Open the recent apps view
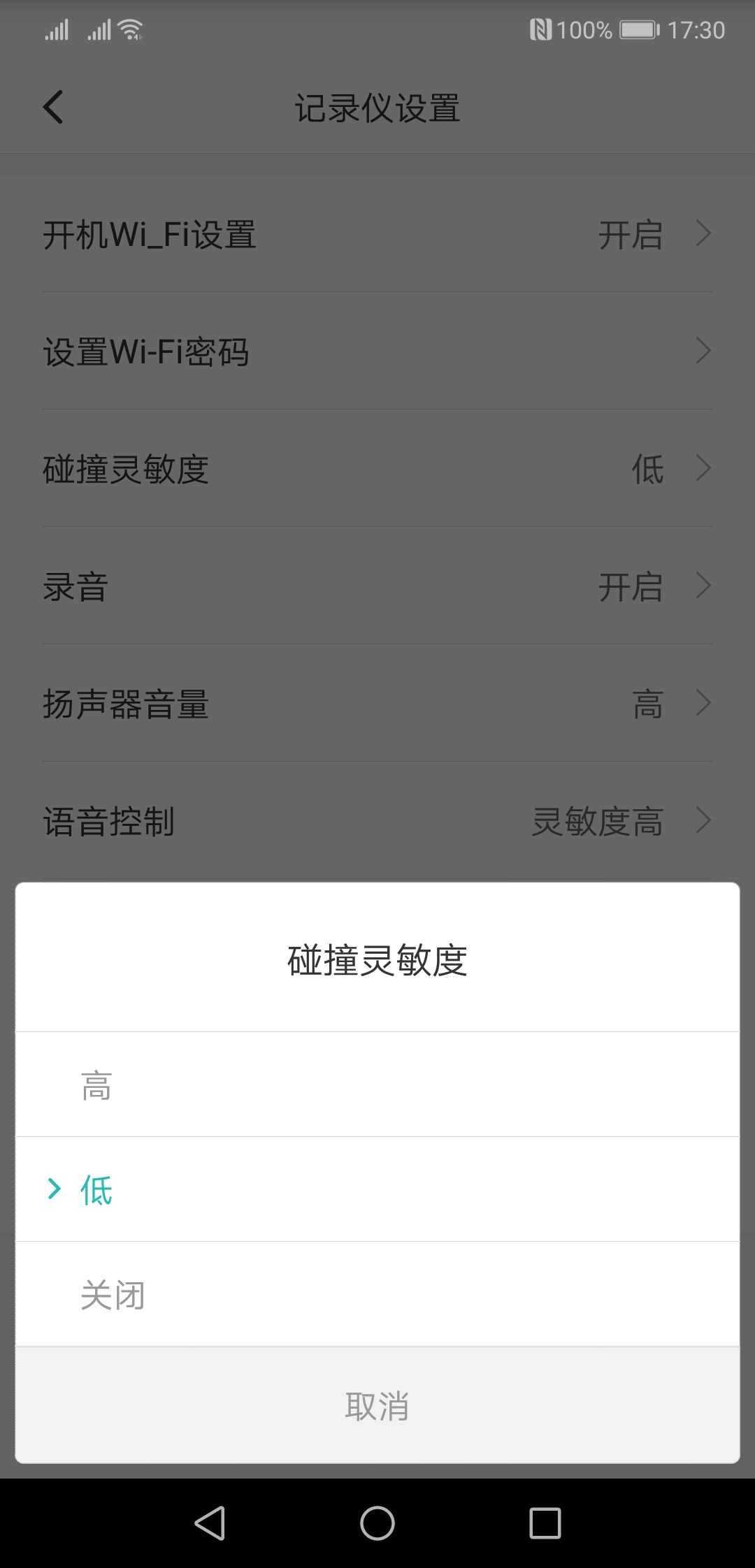The width and height of the screenshot is (755, 1568). pyautogui.click(x=545, y=1523)
